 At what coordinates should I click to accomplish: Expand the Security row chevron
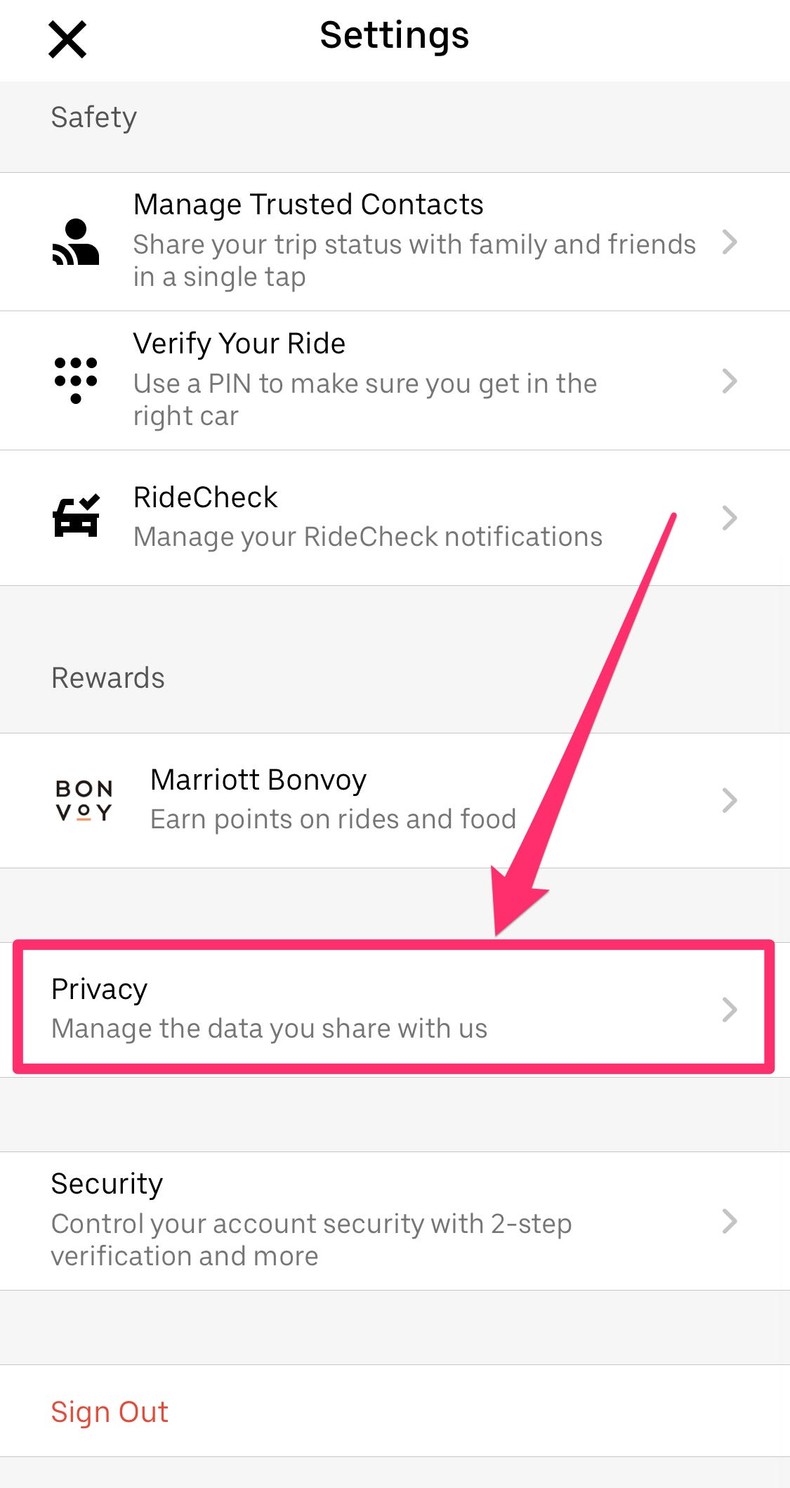click(x=729, y=1220)
